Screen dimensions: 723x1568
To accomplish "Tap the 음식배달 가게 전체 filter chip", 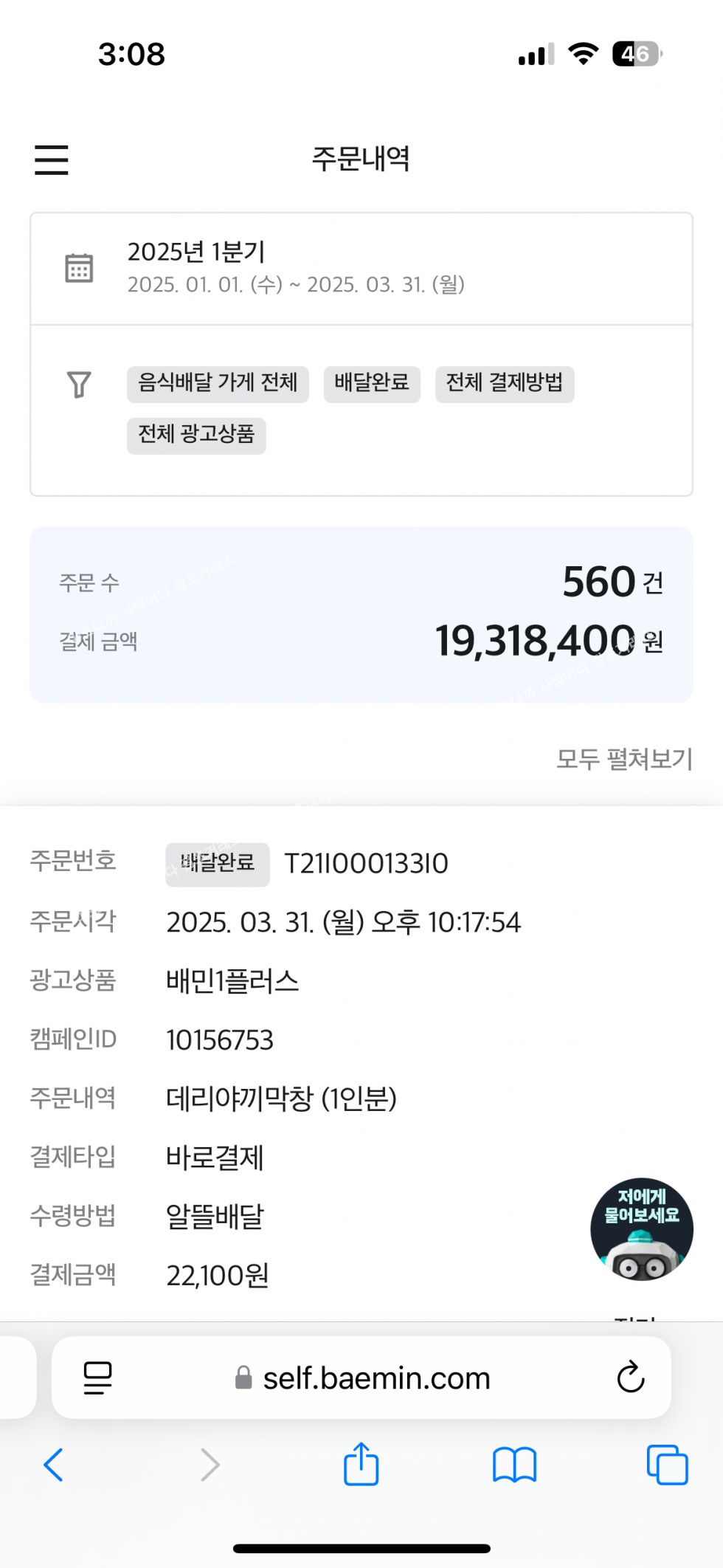I will click(x=218, y=384).
